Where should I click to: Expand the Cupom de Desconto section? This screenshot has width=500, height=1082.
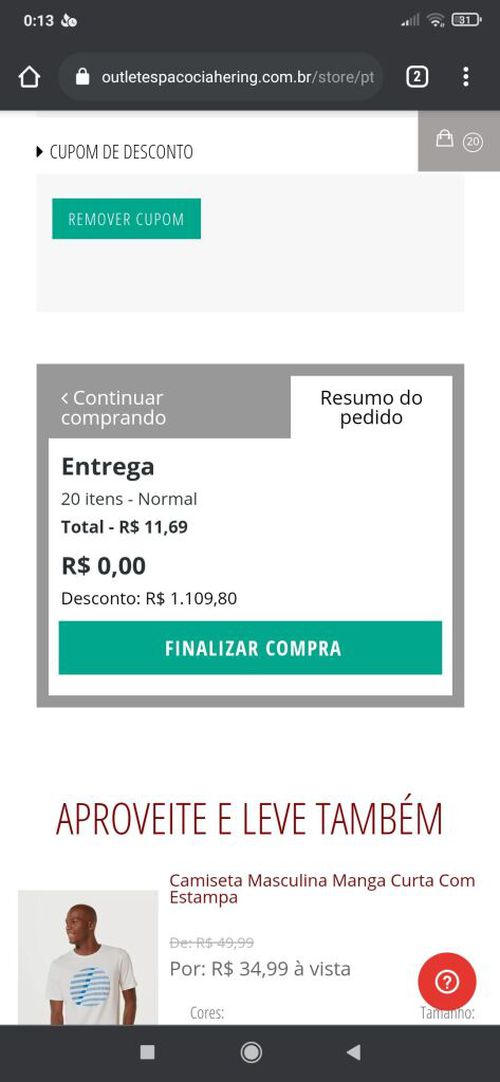click(x=114, y=152)
